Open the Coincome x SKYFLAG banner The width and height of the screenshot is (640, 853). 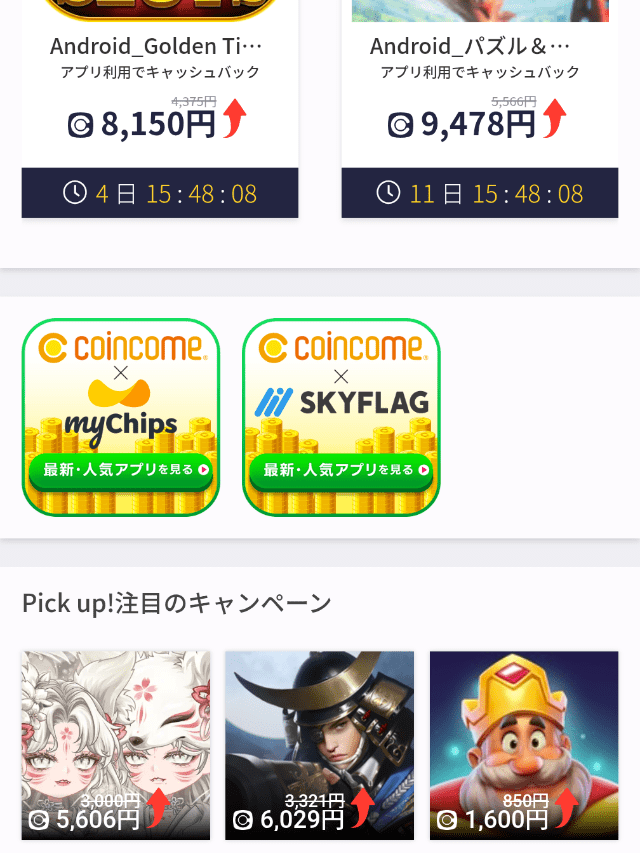341,417
